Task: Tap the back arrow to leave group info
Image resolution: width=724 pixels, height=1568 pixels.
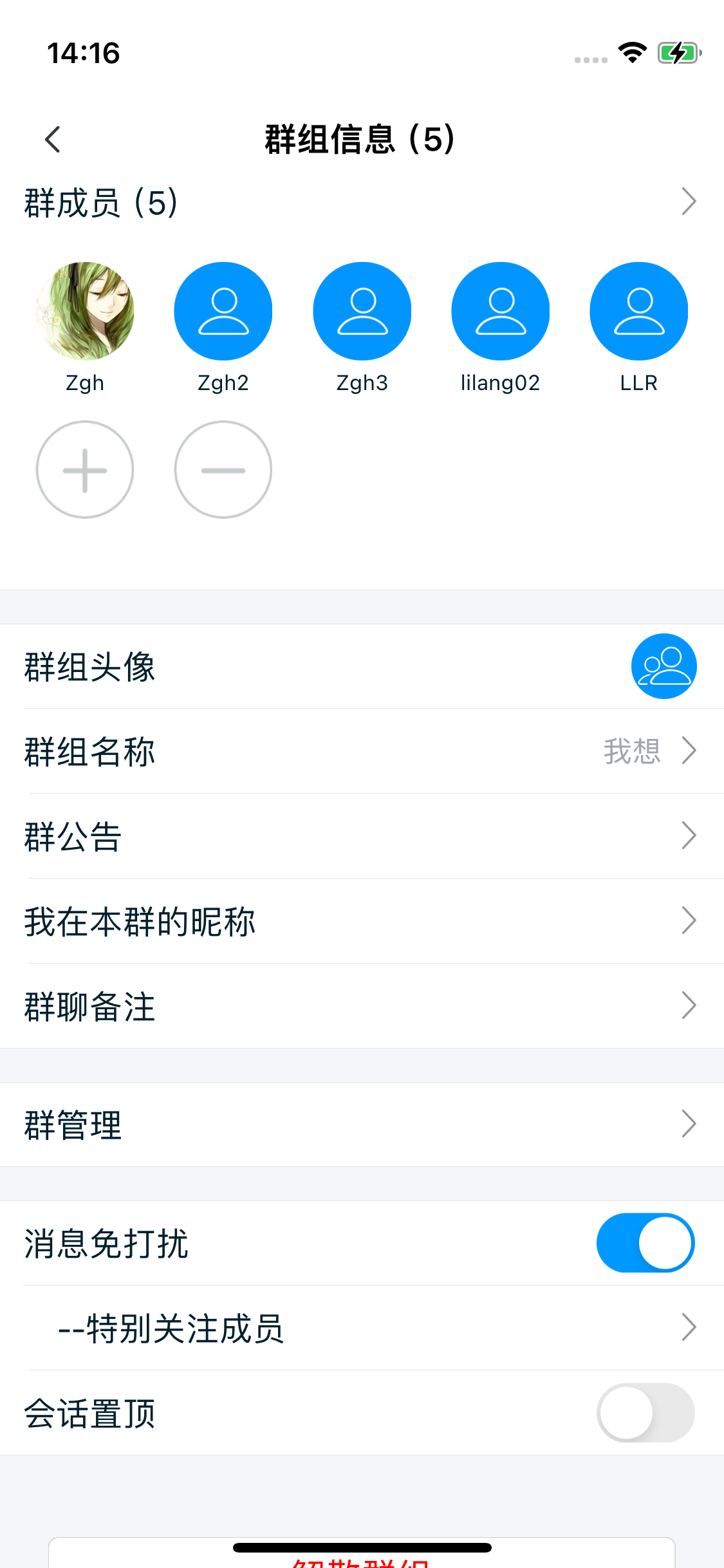Action: click(x=53, y=138)
